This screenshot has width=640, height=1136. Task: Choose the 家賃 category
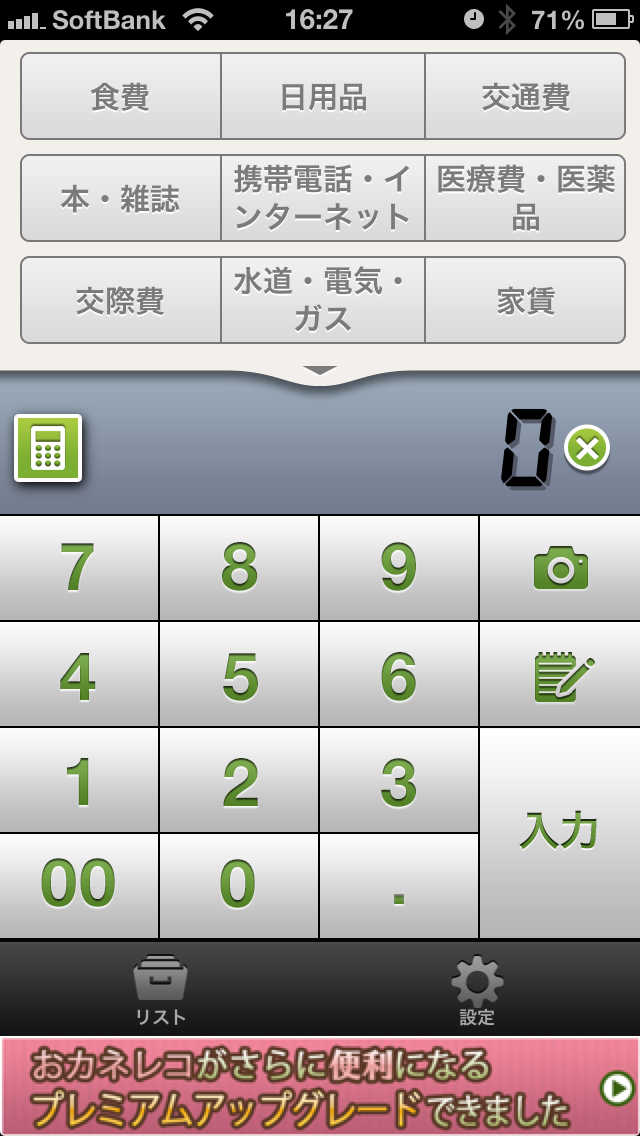pyautogui.click(x=525, y=301)
